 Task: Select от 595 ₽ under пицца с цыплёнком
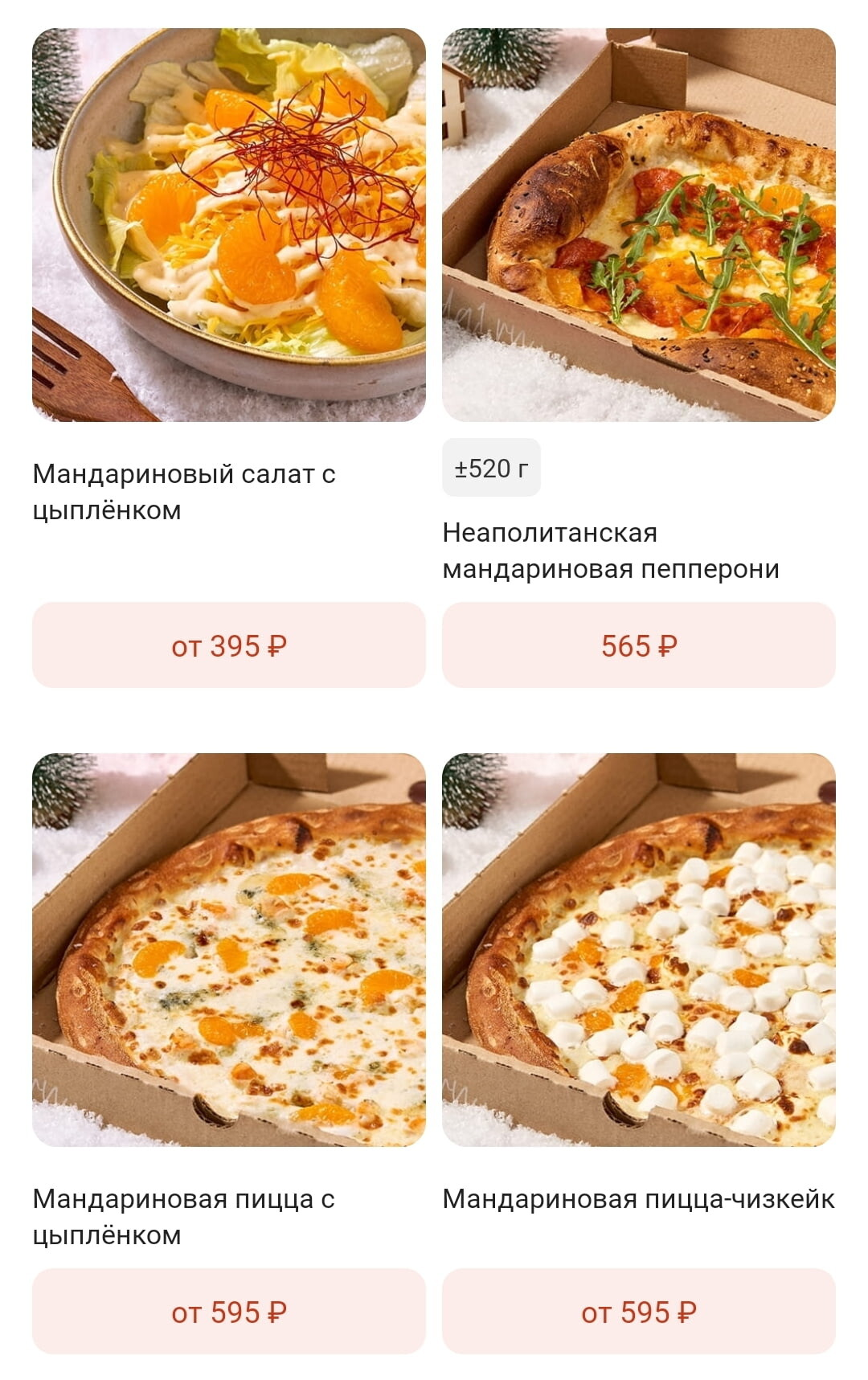point(229,1312)
